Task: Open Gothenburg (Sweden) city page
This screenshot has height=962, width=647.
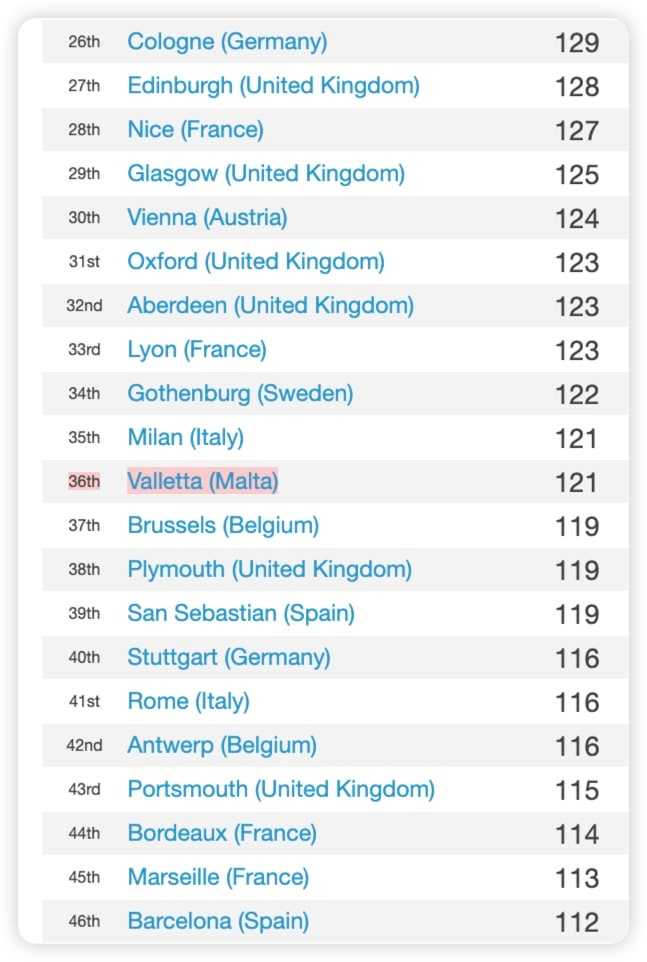Action: click(x=240, y=394)
